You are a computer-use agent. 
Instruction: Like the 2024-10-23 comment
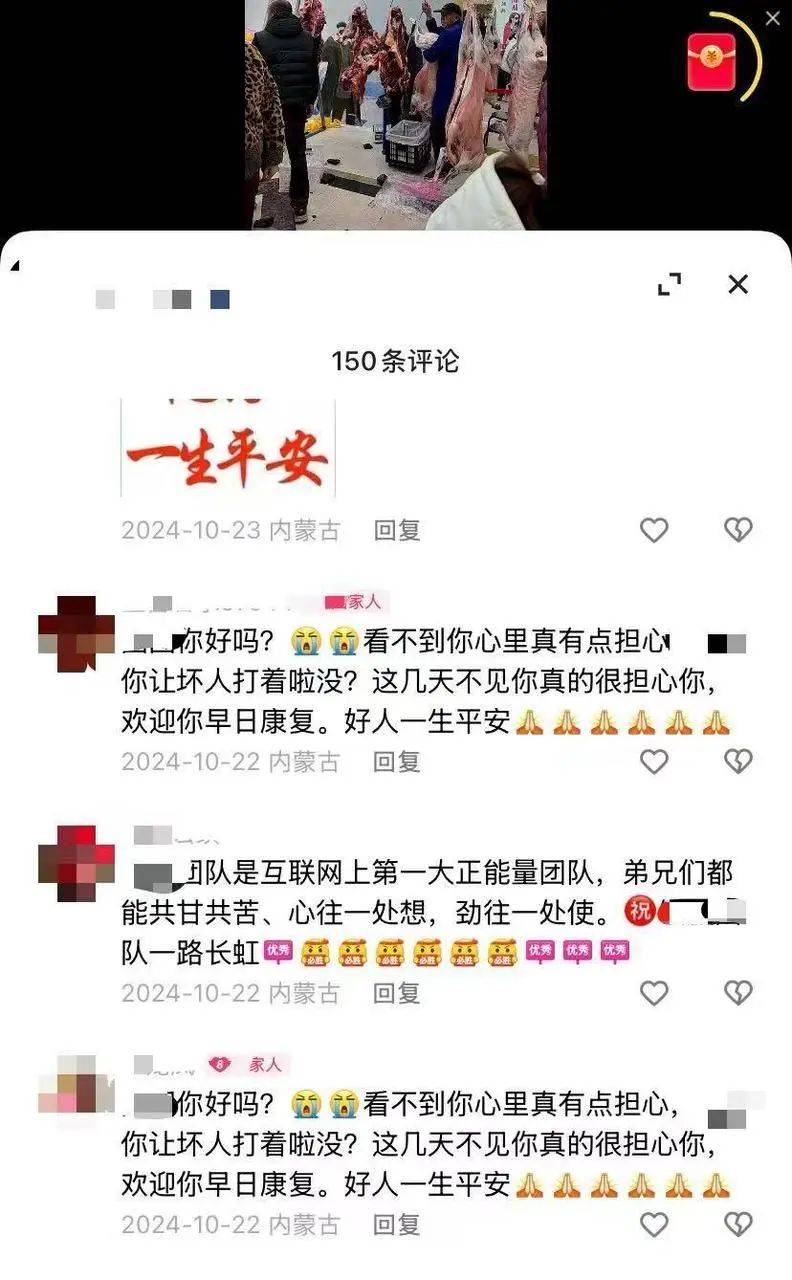pos(654,530)
